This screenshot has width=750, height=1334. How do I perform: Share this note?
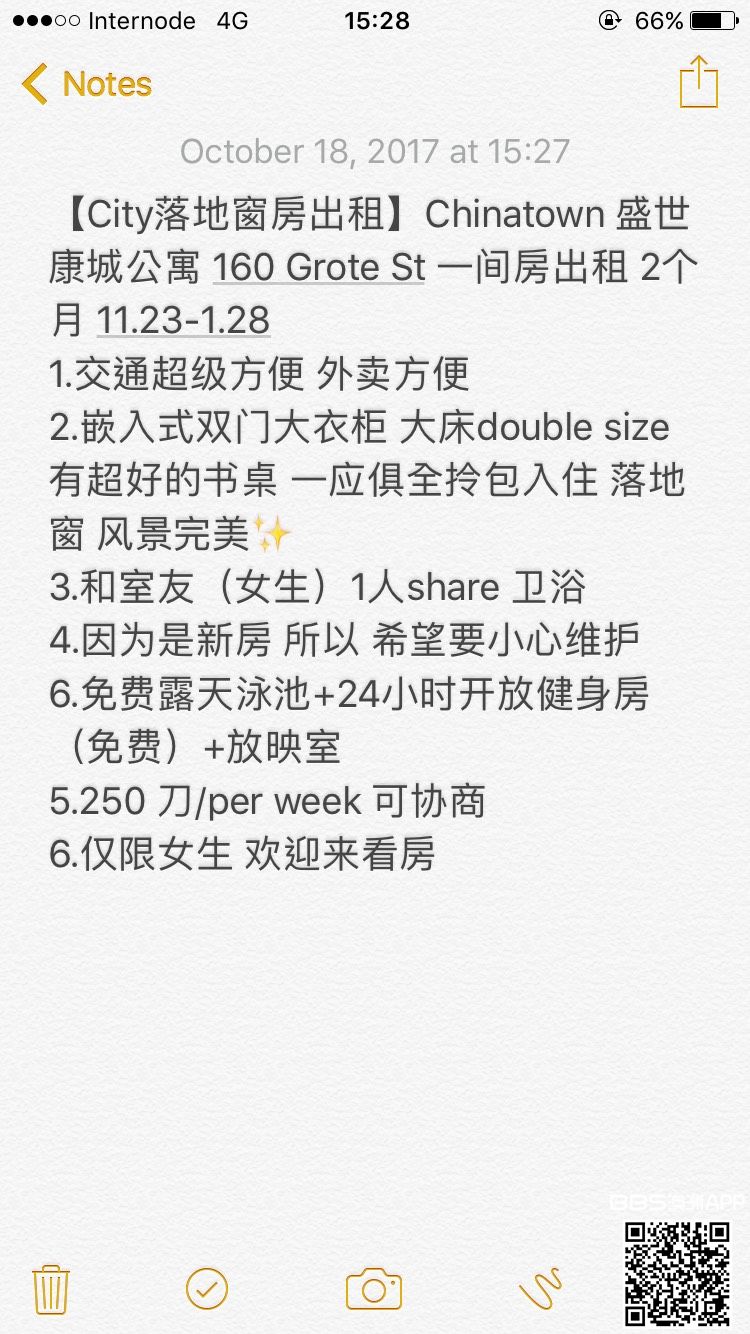(x=698, y=82)
